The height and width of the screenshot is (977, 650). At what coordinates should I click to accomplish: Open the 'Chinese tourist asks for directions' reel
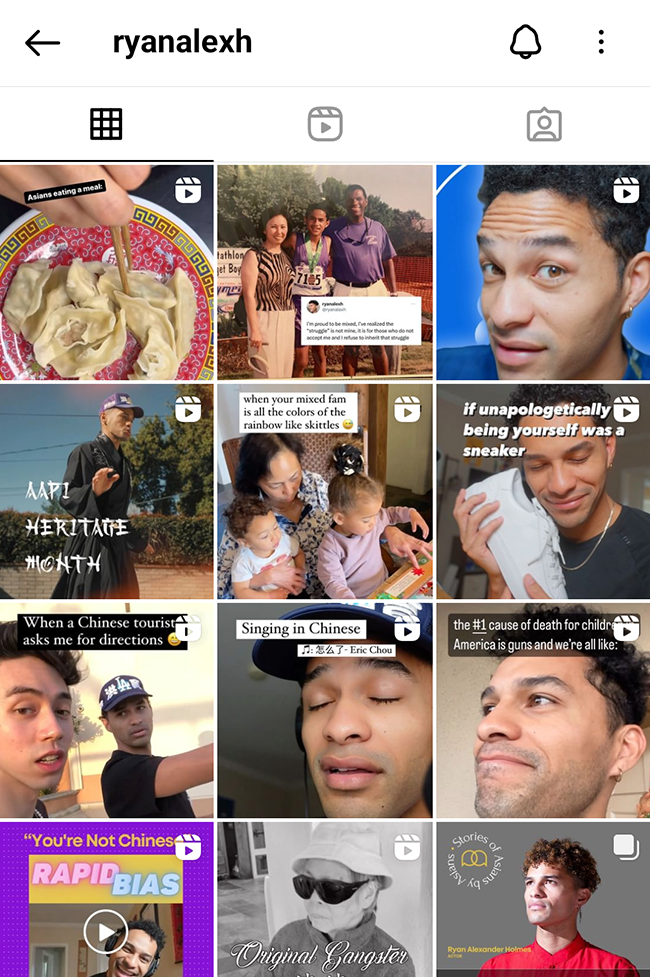pyautogui.click(x=106, y=710)
